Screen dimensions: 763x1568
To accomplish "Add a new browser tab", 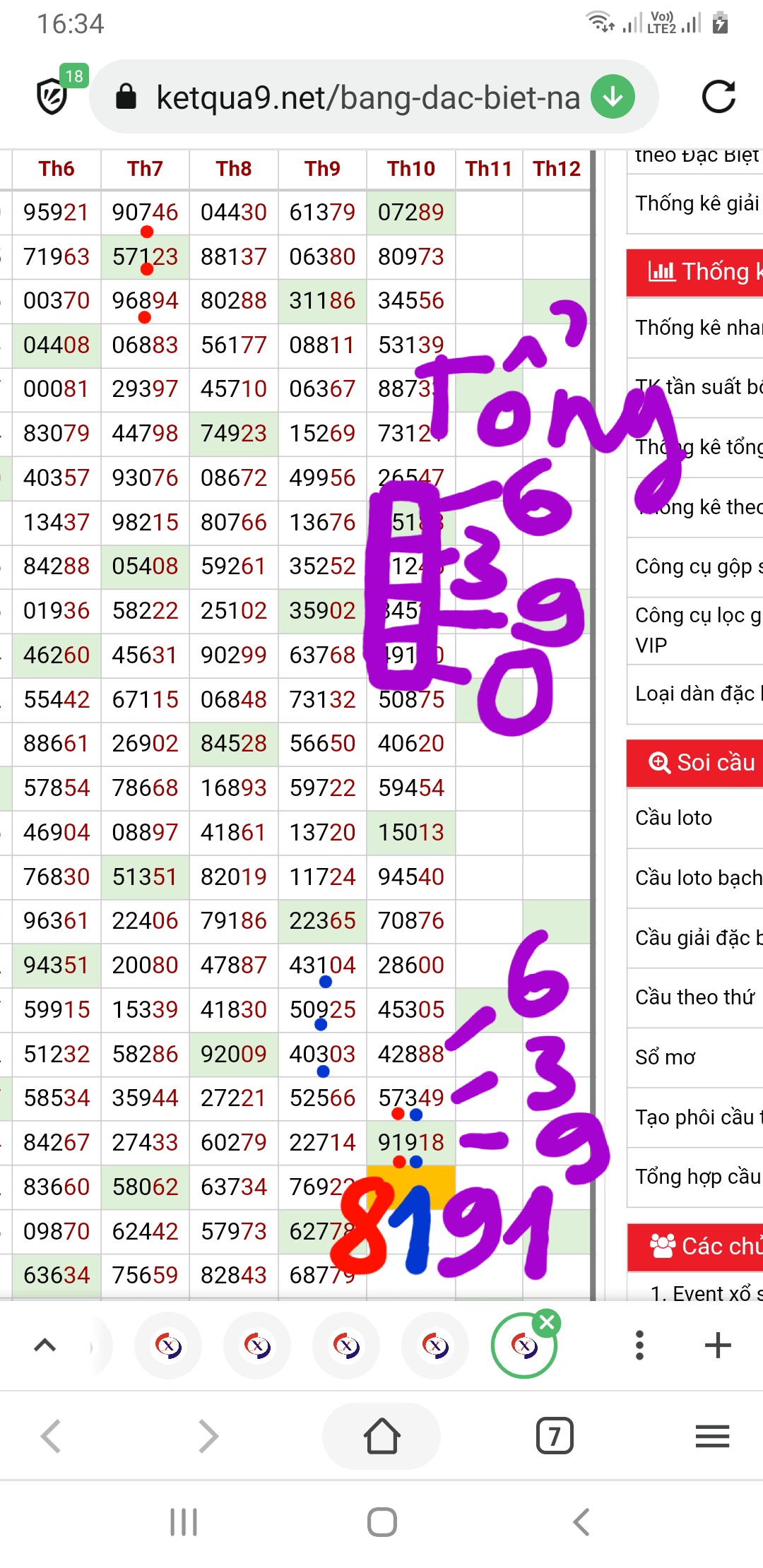I will click(x=718, y=1345).
